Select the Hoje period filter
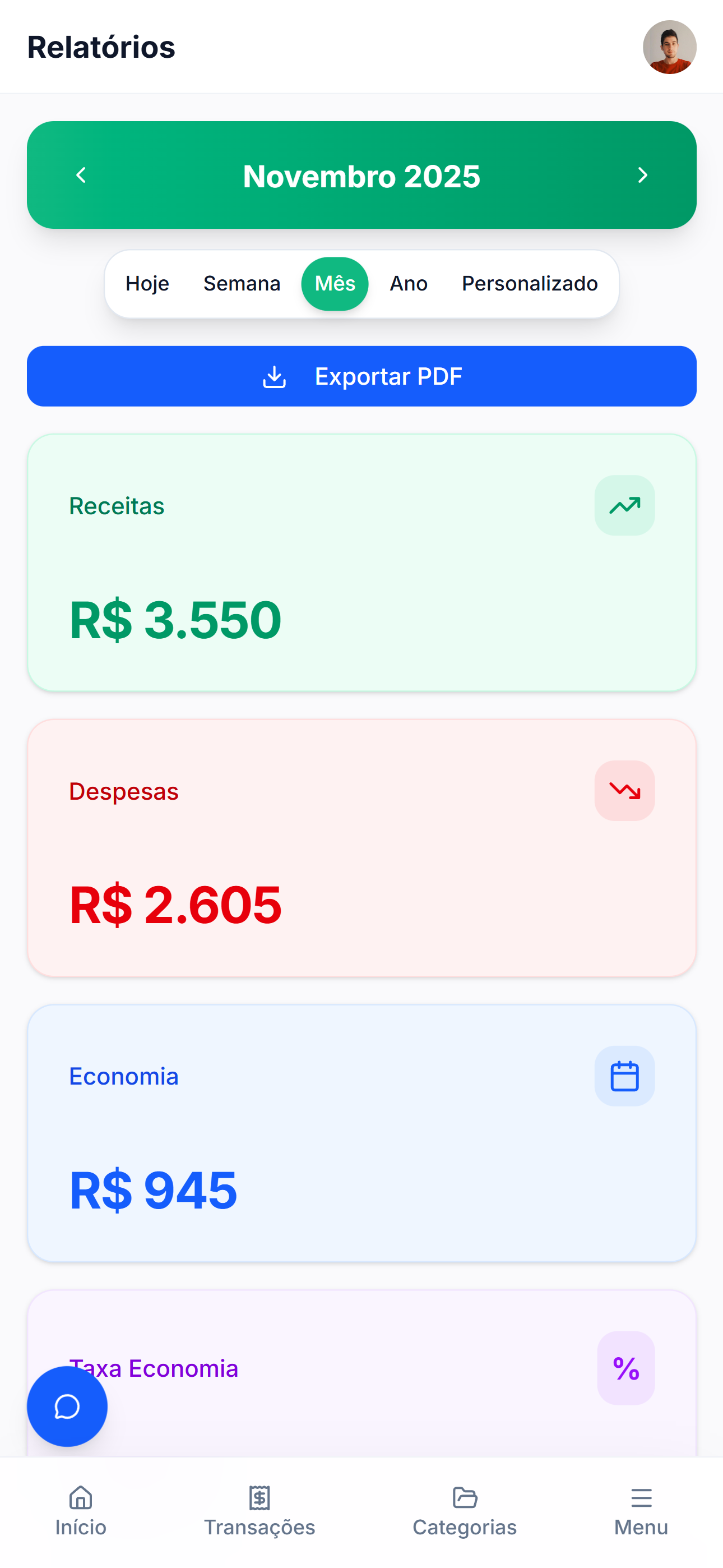723x1568 pixels. [x=147, y=284]
